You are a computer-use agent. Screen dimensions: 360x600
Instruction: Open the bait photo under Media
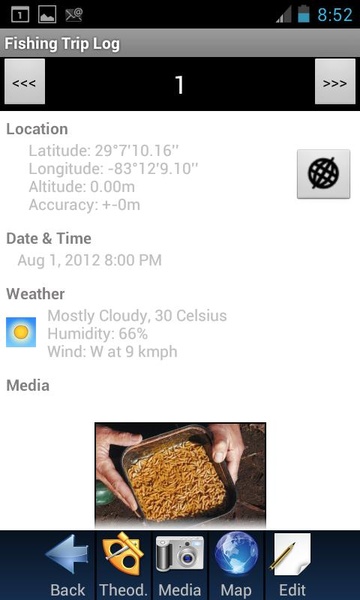[x=180, y=475]
